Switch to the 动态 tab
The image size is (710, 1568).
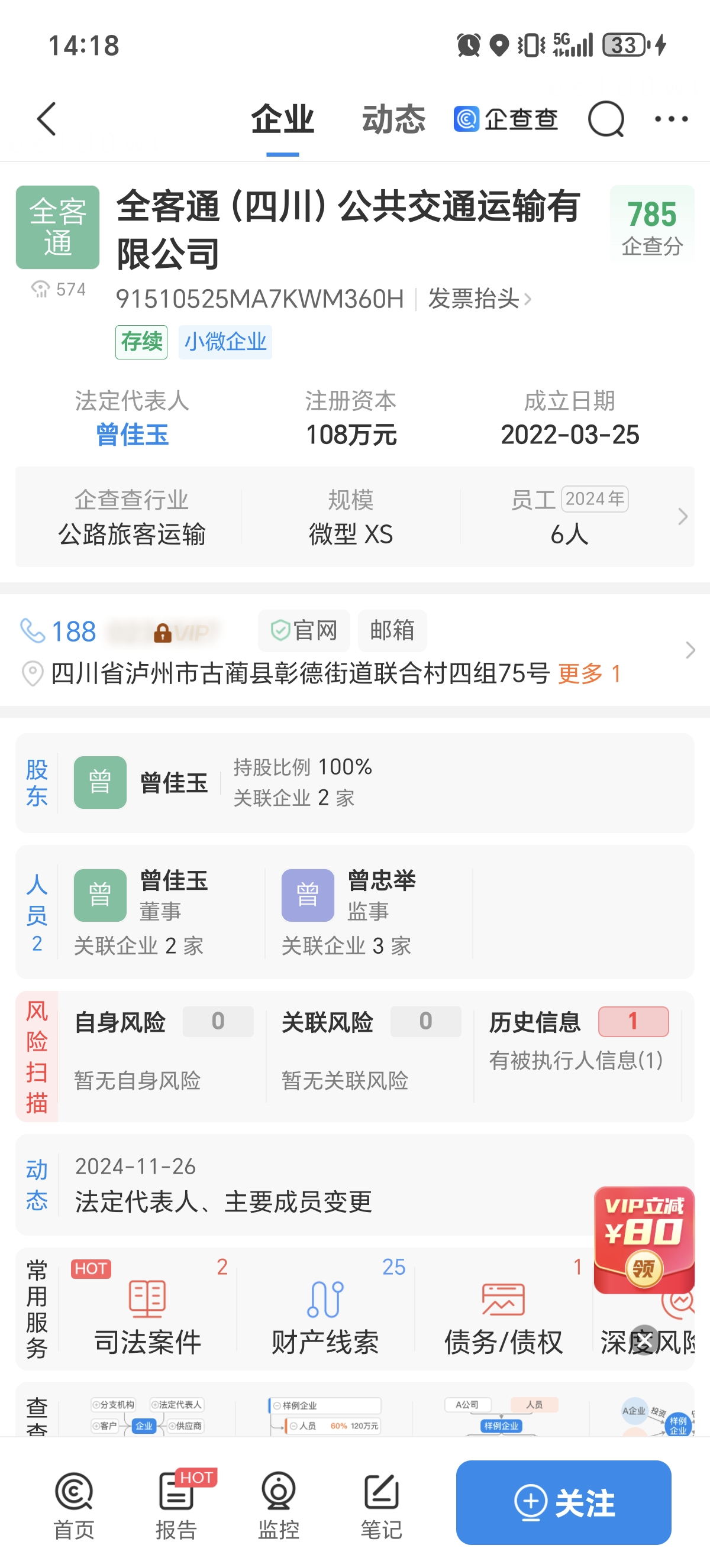393,119
